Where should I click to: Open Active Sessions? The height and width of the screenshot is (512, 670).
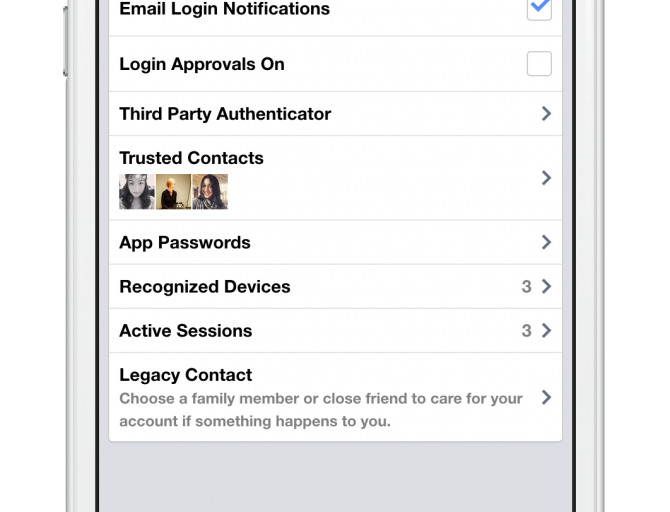(335, 330)
